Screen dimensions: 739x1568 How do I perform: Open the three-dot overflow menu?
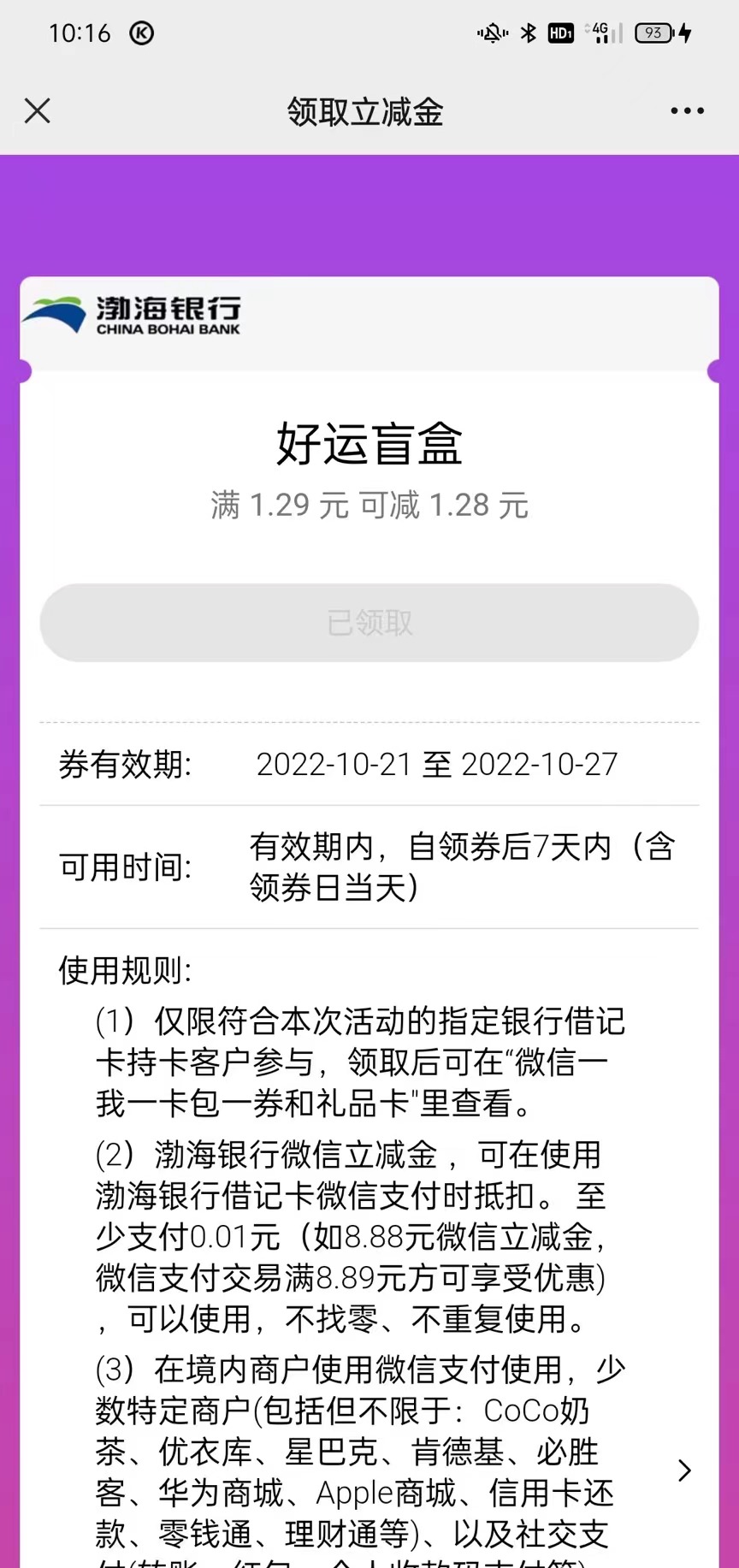point(687,111)
